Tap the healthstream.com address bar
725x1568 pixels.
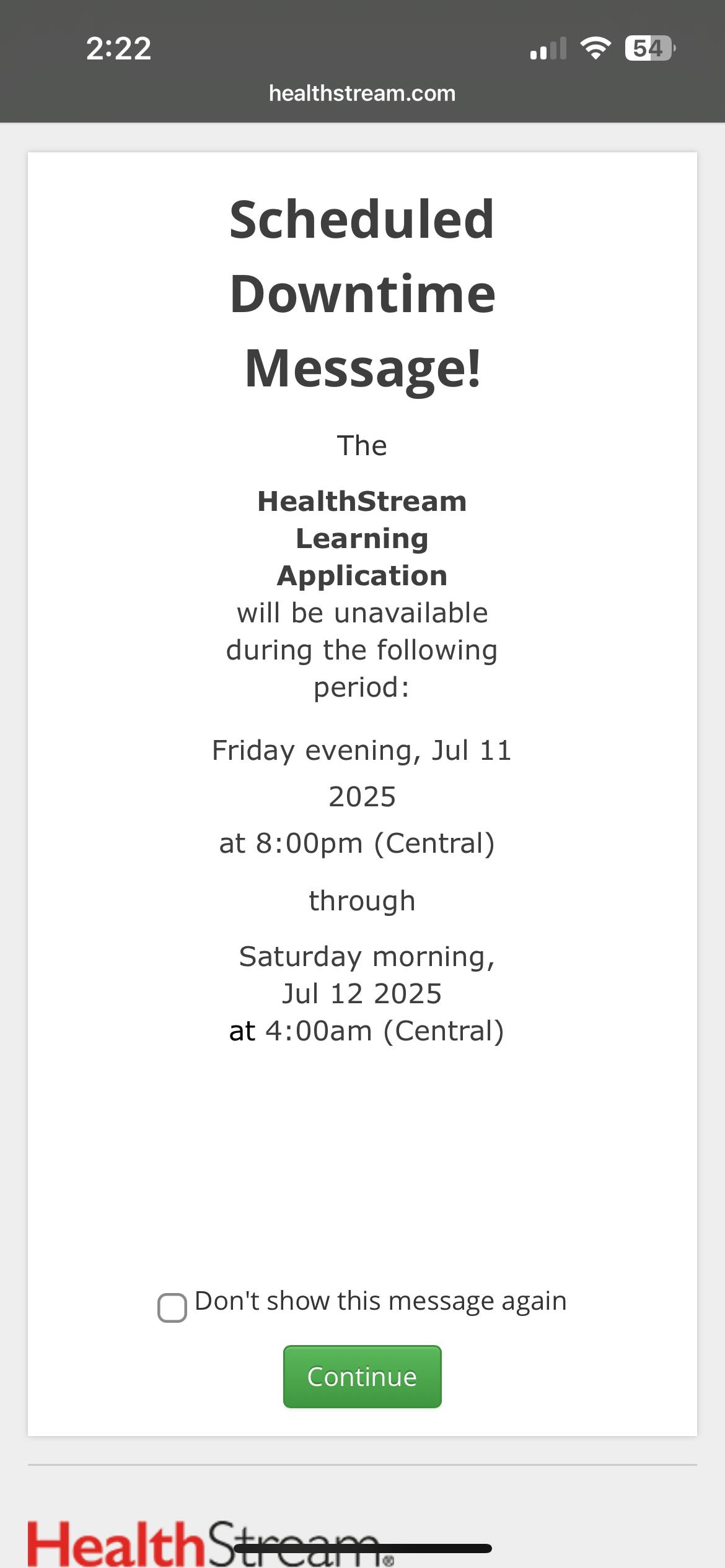[362, 94]
